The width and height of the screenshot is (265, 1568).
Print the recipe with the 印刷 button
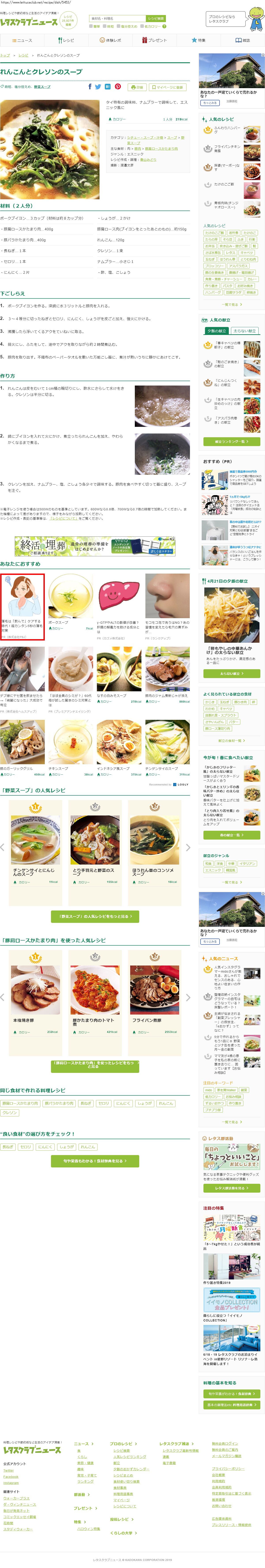click(137, 87)
